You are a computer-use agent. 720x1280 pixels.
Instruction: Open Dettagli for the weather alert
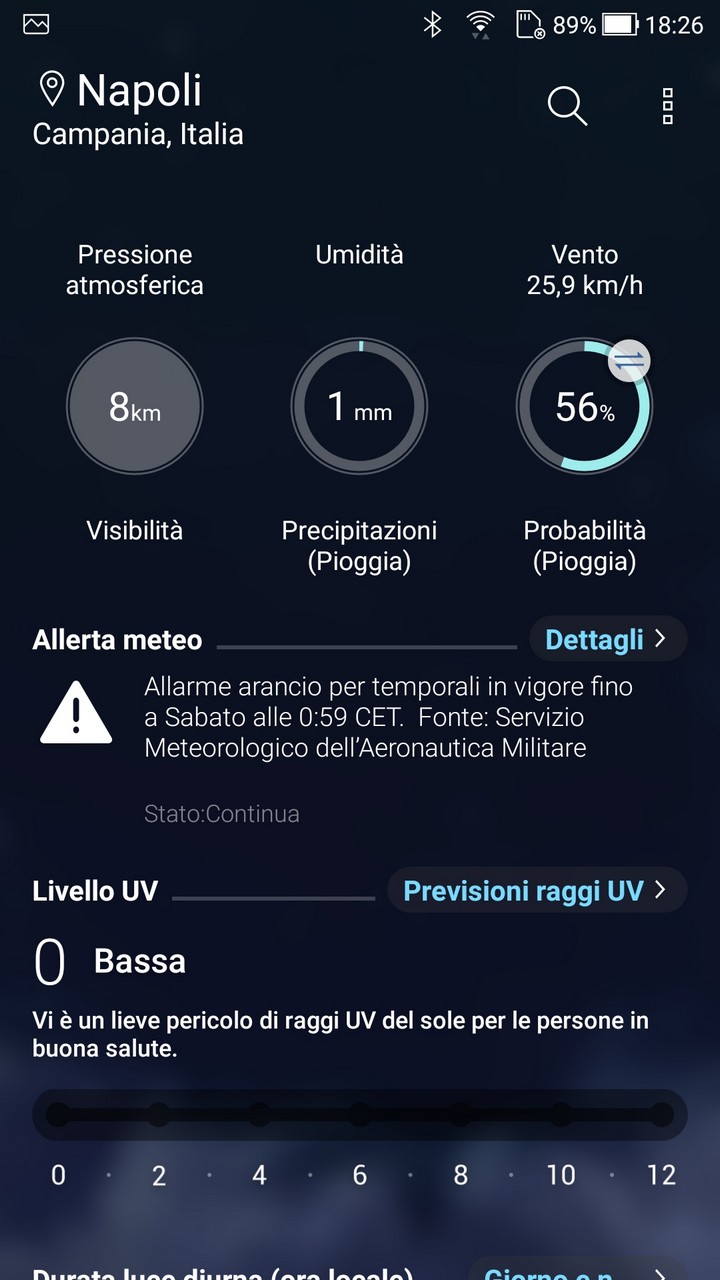607,640
